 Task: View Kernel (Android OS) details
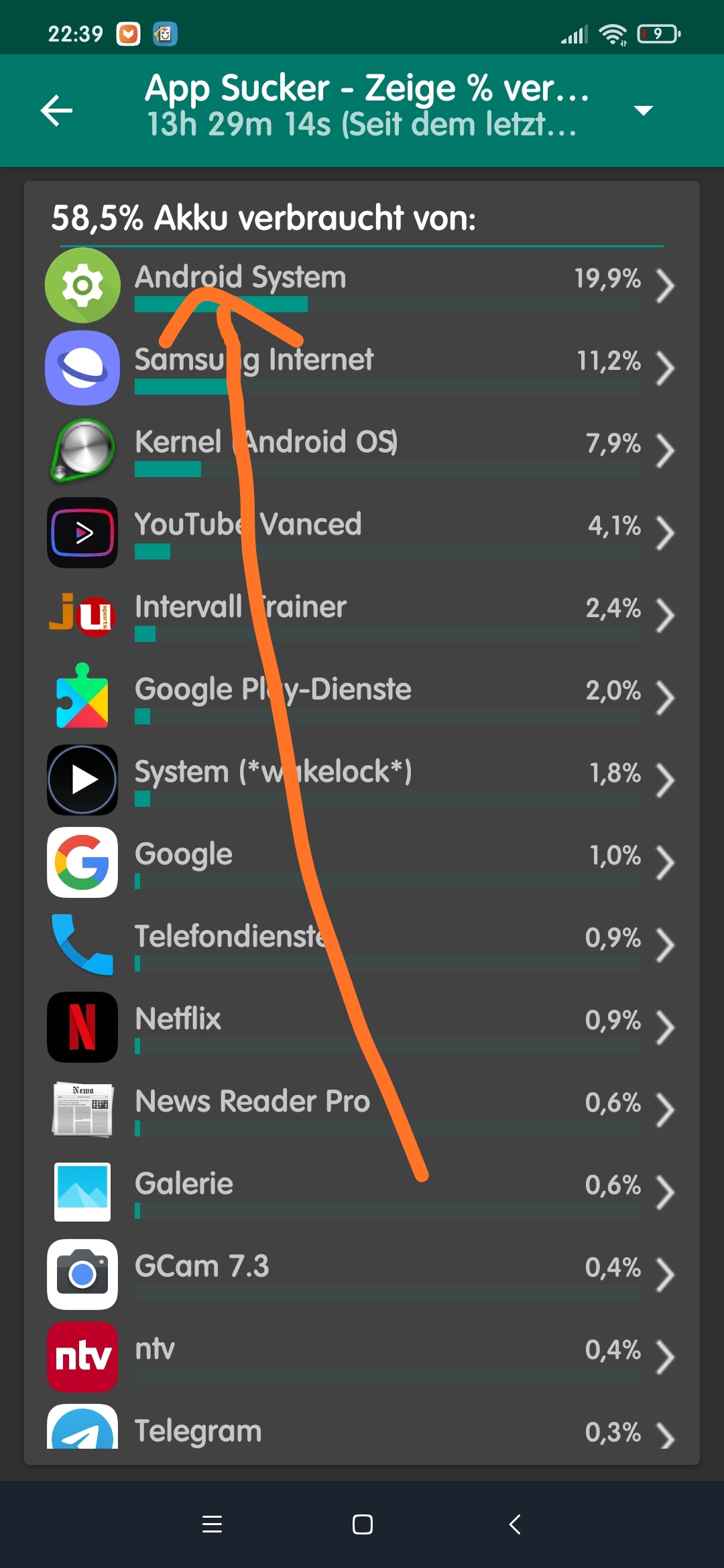point(362,450)
